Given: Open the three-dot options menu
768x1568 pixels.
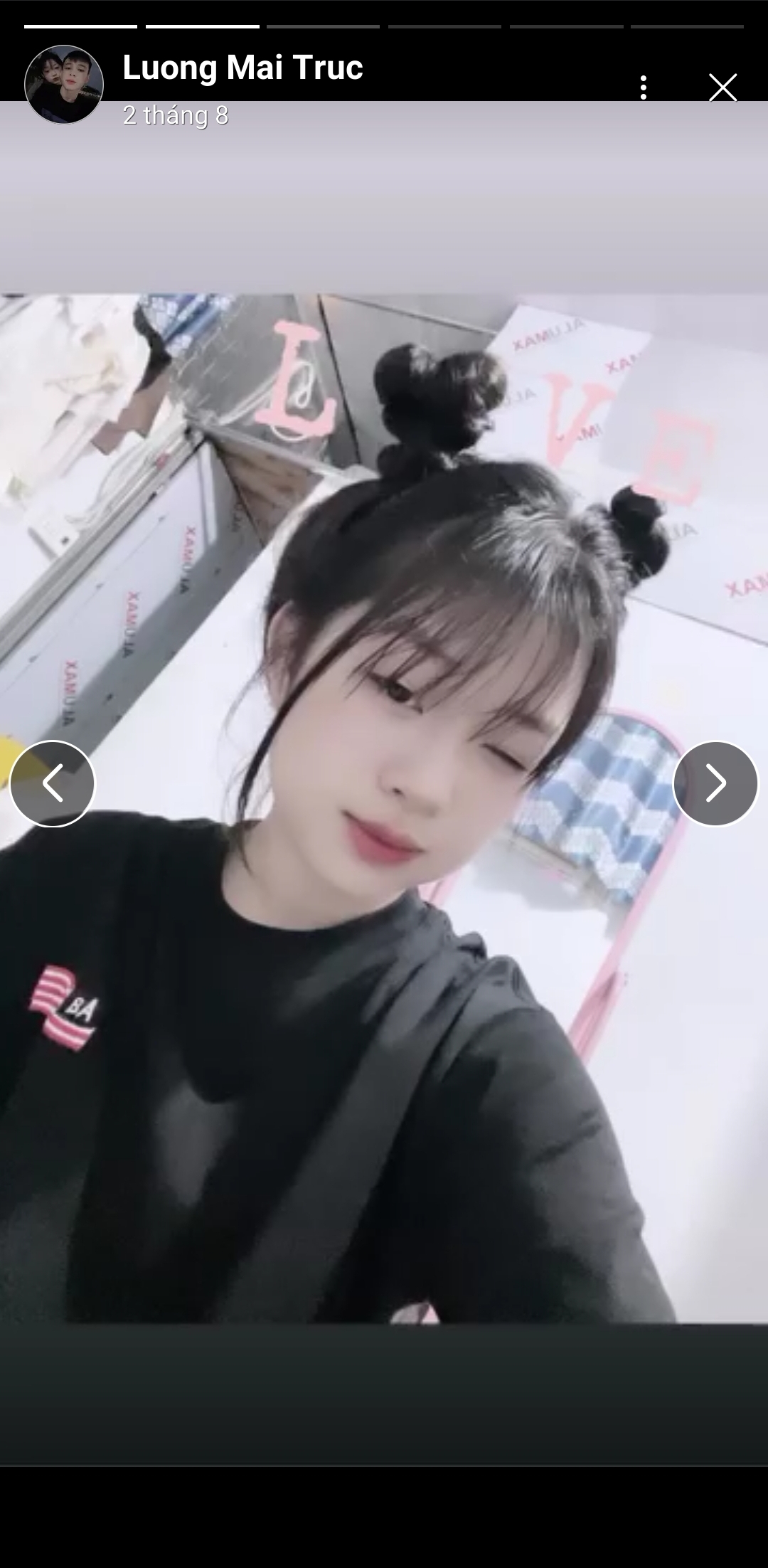Looking at the screenshot, I should point(643,88).
